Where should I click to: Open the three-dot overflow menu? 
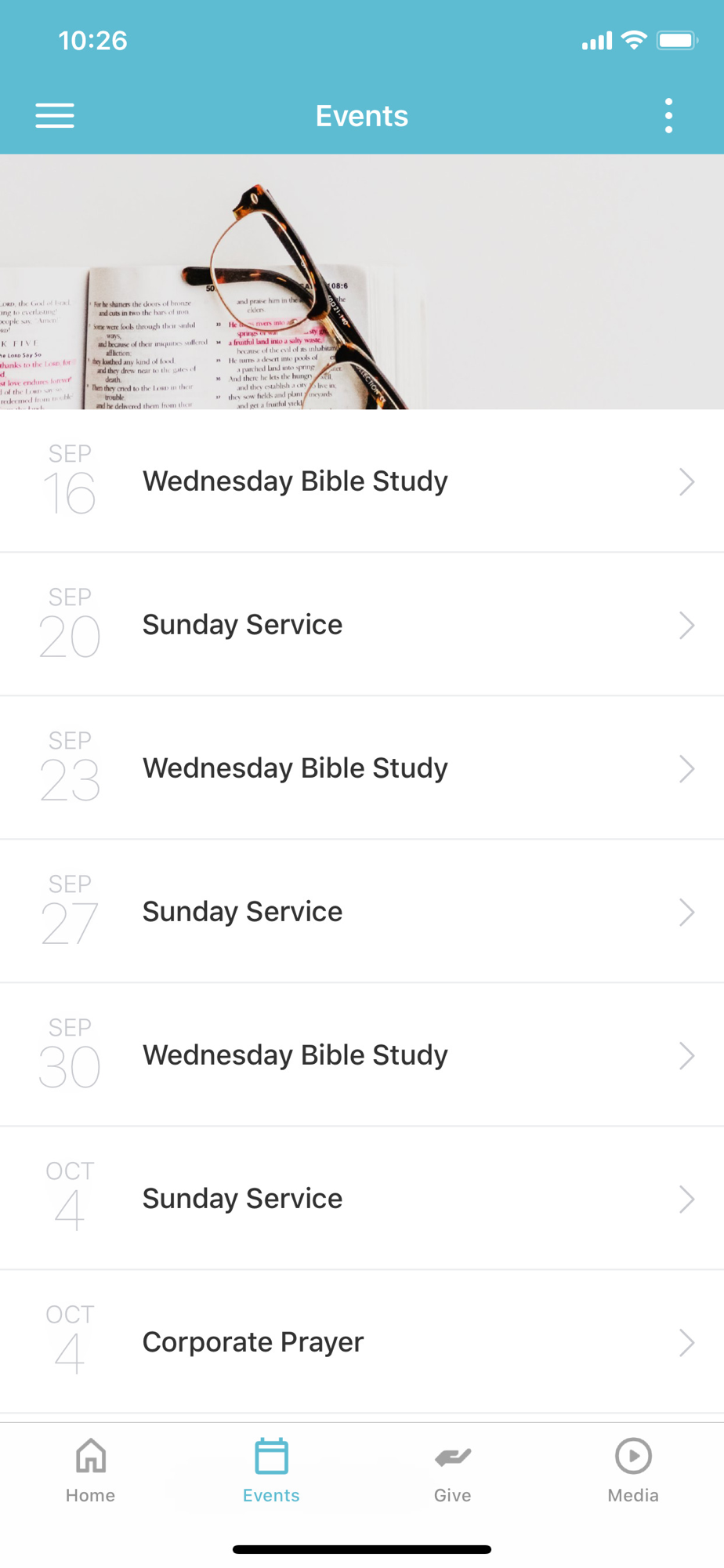[668, 116]
